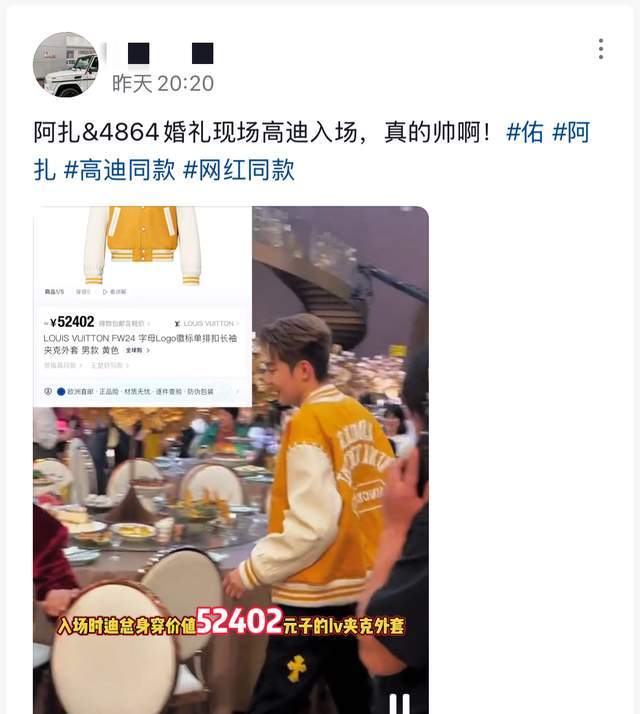Open the #网红同款 hashtag

pyautogui.click(x=238, y=169)
